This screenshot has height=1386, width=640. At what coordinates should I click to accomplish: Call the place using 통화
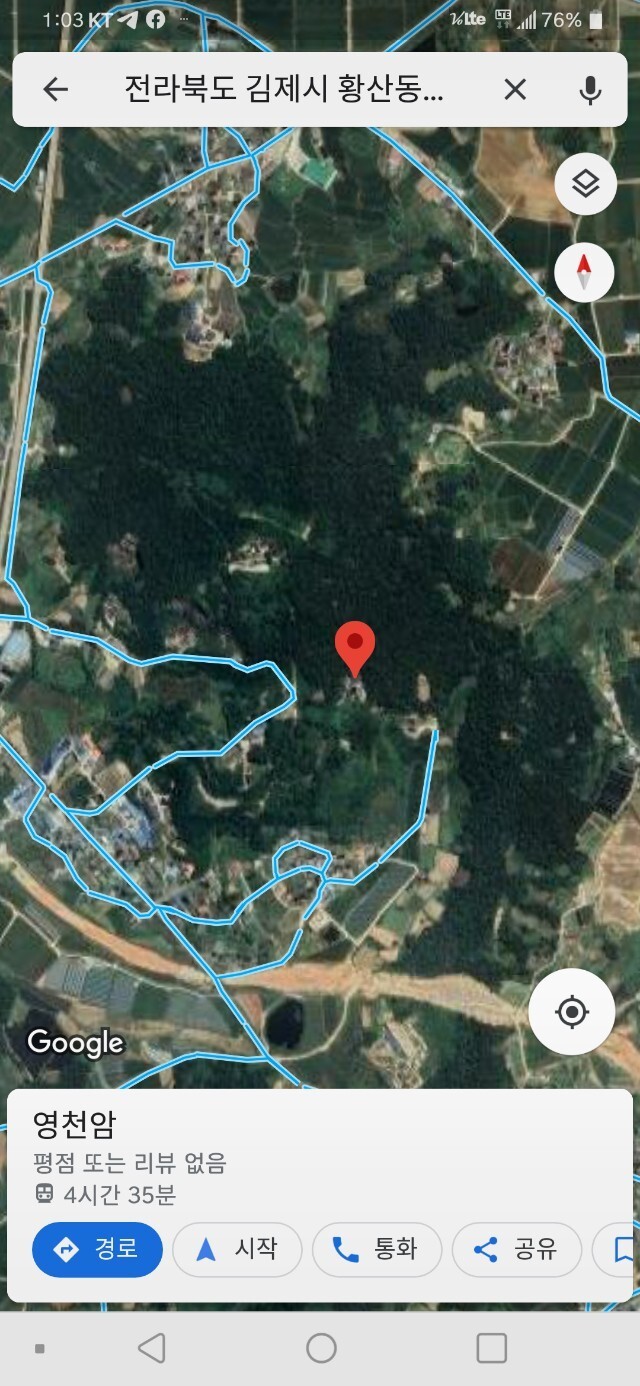click(377, 1249)
